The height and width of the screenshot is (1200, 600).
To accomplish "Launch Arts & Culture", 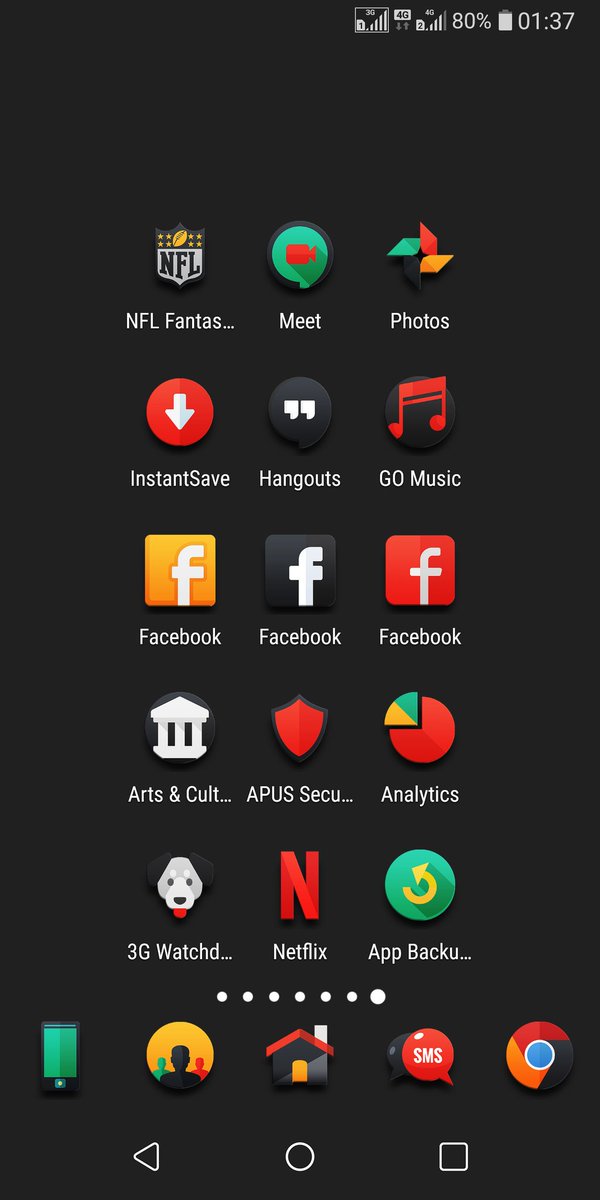I will (180, 729).
